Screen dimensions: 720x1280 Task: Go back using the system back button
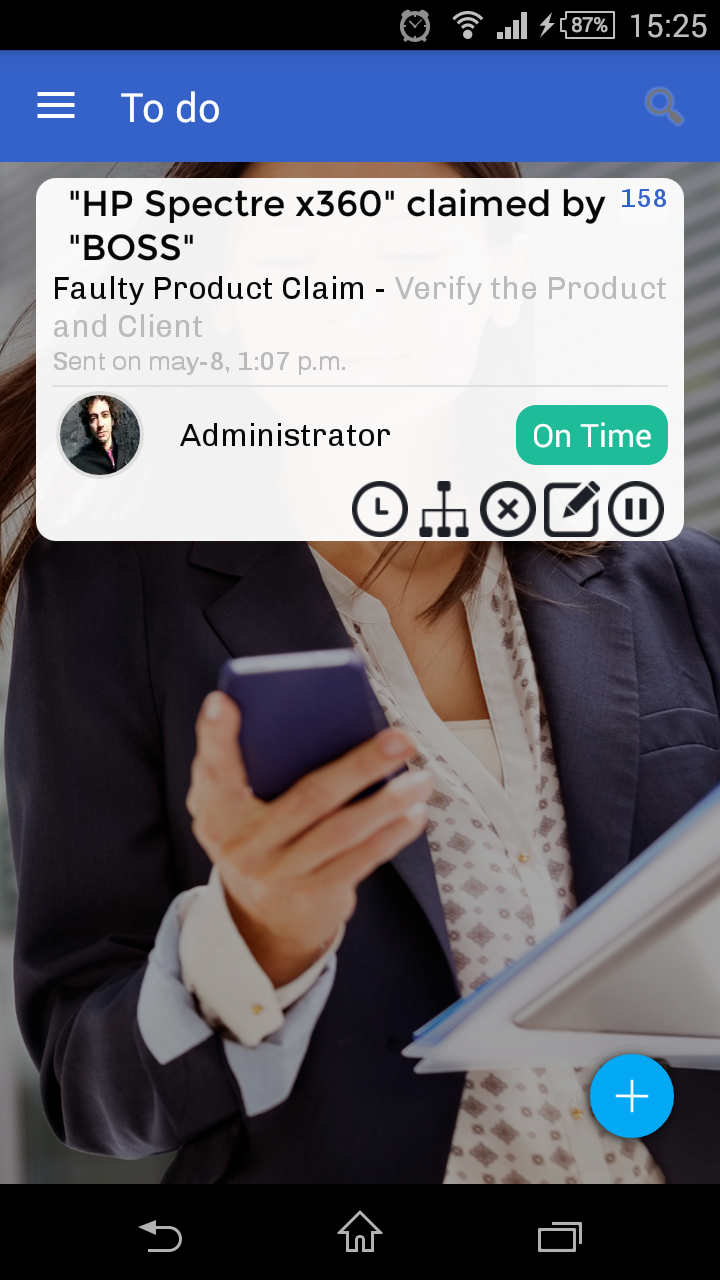click(x=160, y=1235)
